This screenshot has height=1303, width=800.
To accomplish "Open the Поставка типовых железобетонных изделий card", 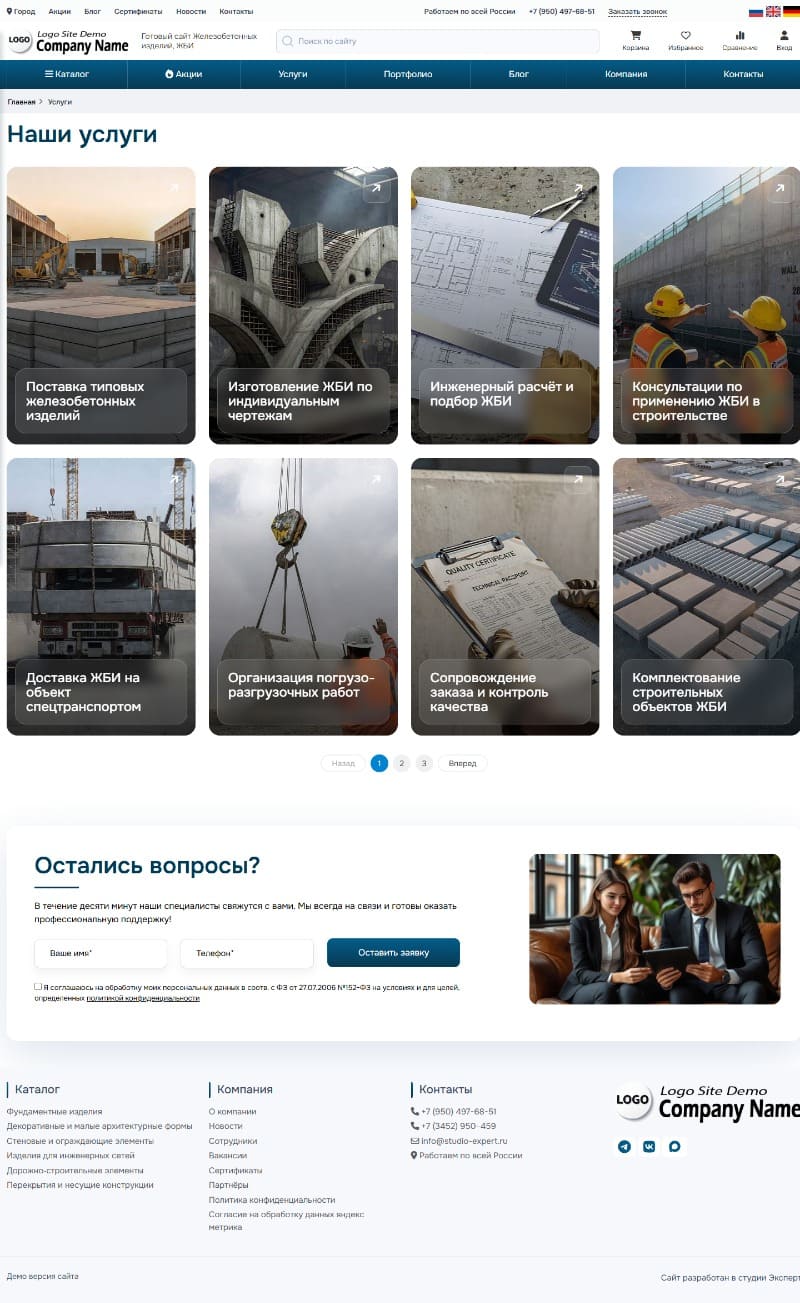I will pyautogui.click(x=101, y=305).
